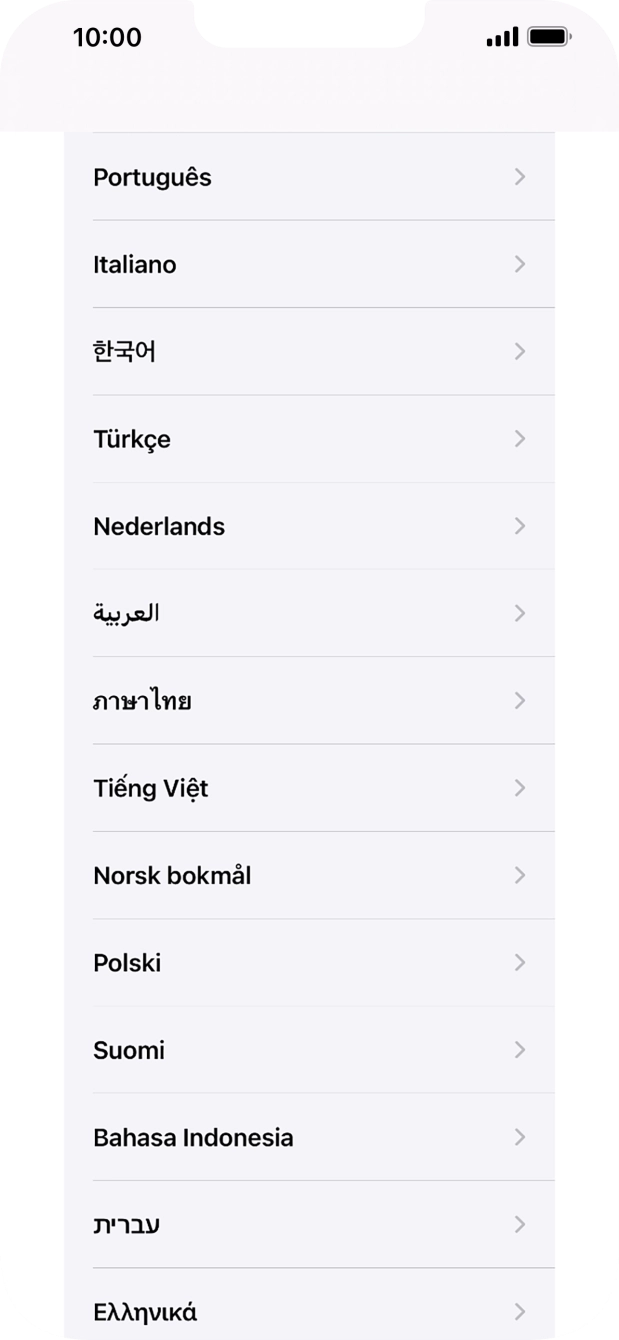Pick Türkçe as device language
This screenshot has height=1340, width=619.
tap(308, 439)
